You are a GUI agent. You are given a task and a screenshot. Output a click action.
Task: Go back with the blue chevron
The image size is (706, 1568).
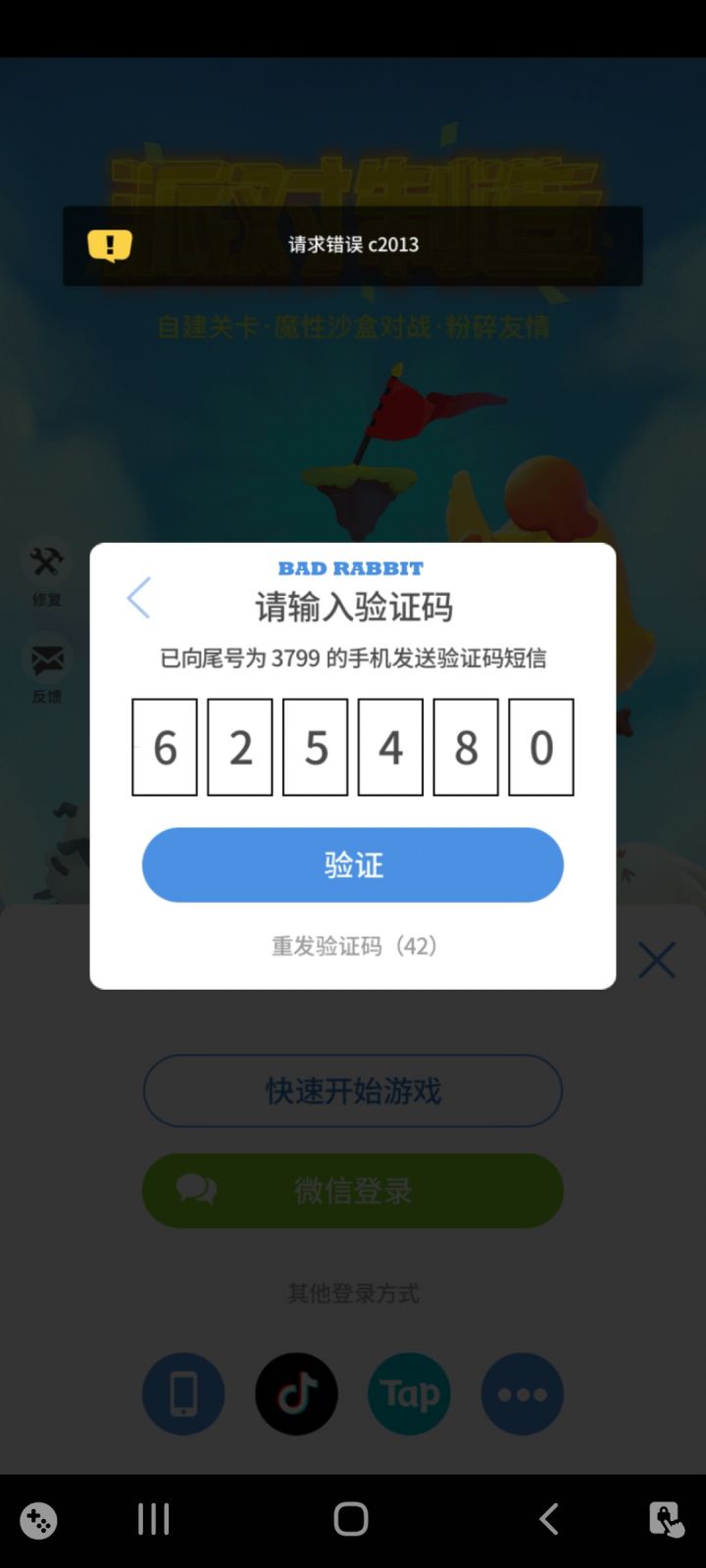[138, 599]
